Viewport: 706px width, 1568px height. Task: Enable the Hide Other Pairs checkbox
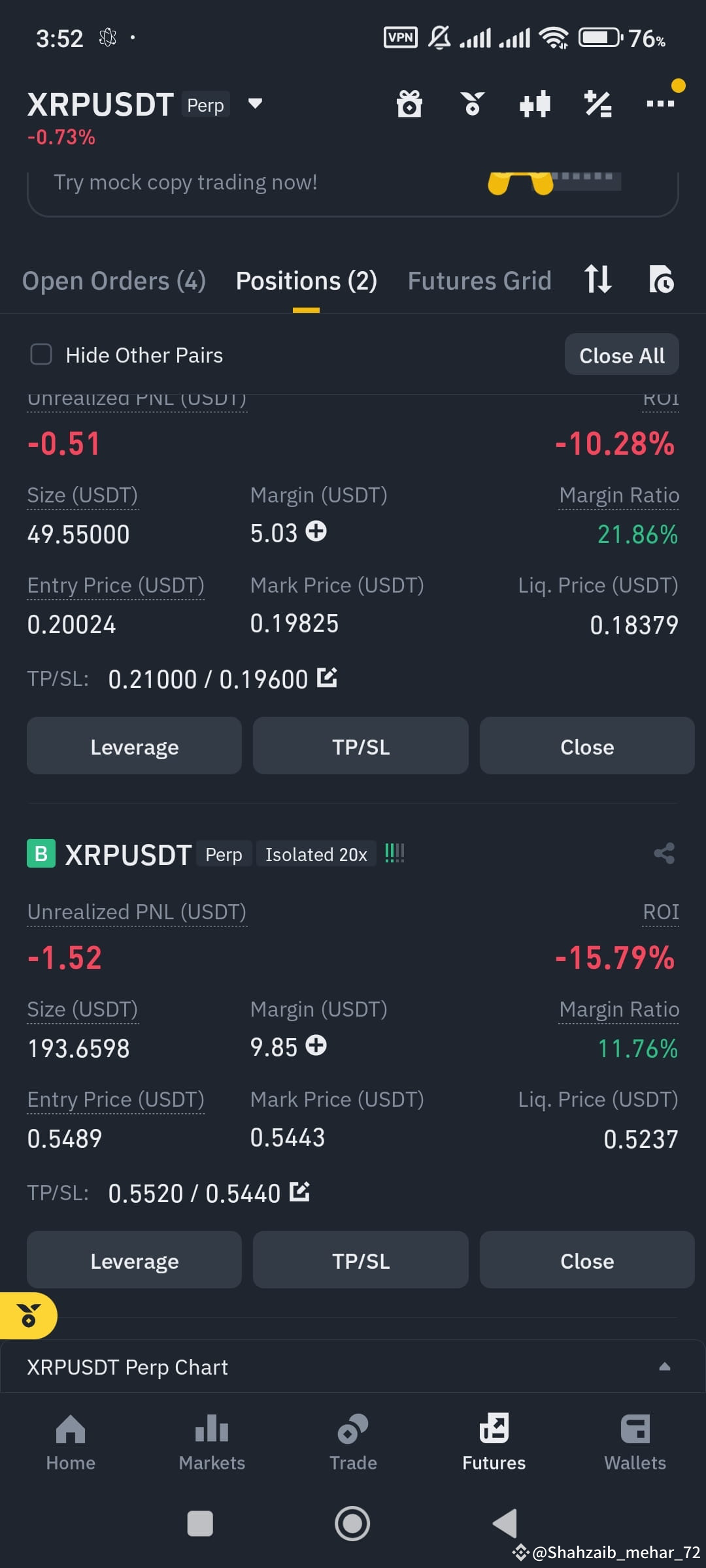(x=41, y=354)
